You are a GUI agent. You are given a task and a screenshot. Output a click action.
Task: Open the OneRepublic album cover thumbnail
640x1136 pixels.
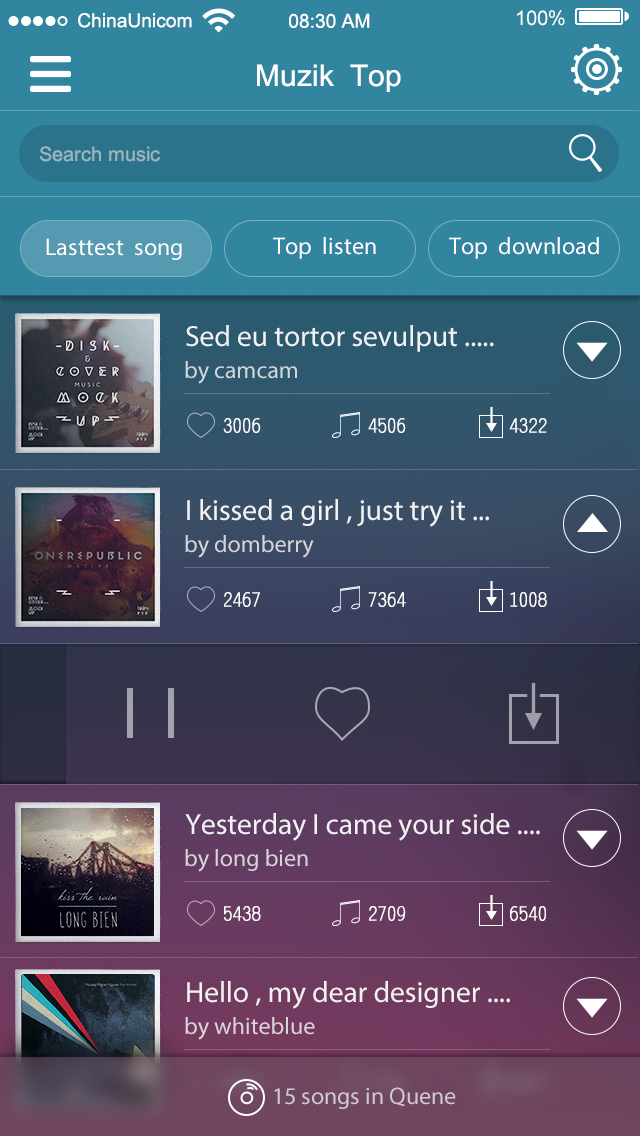(x=88, y=557)
